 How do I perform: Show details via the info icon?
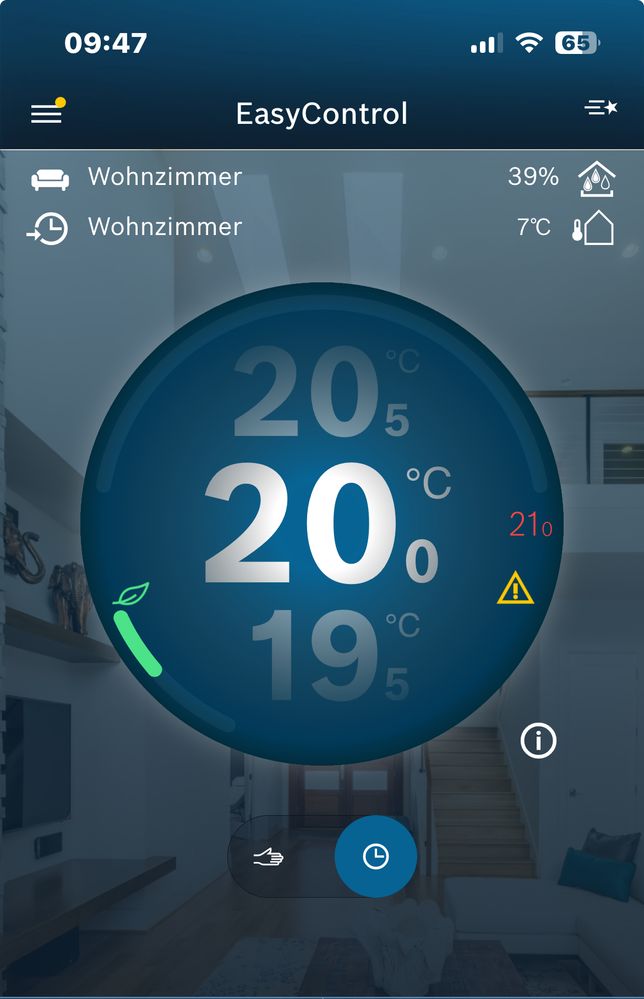coord(538,741)
